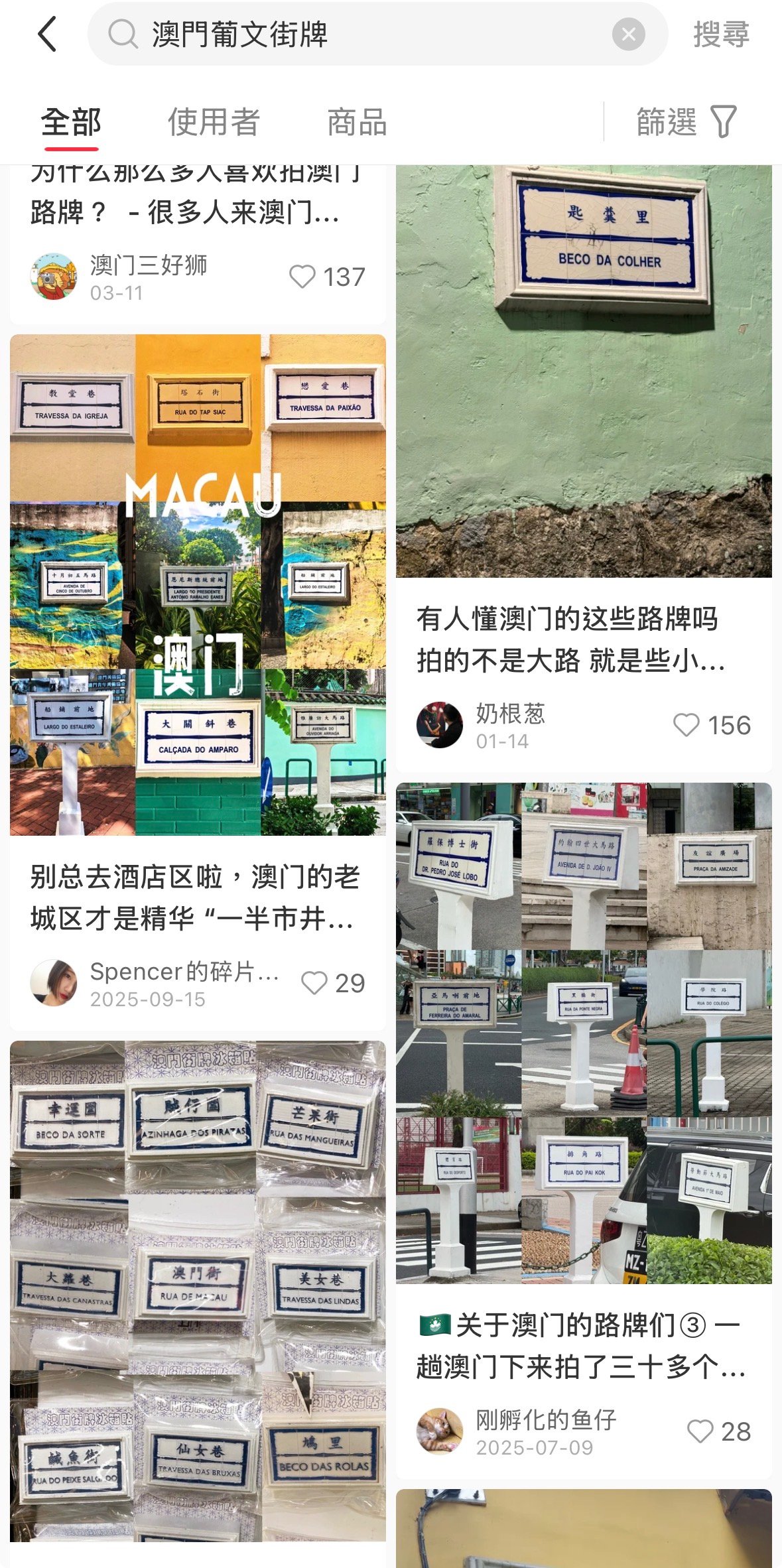Like the post by 刚孵化的鱼仔
This screenshot has height=1568, width=782.
700,1431
